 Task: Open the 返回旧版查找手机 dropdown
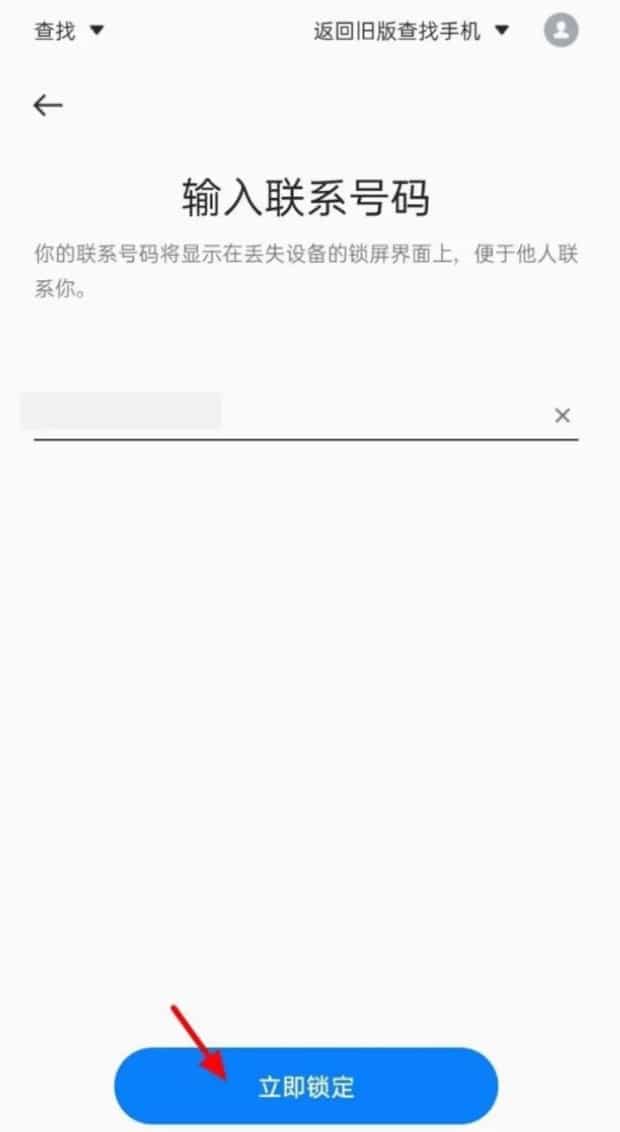[x=411, y=31]
